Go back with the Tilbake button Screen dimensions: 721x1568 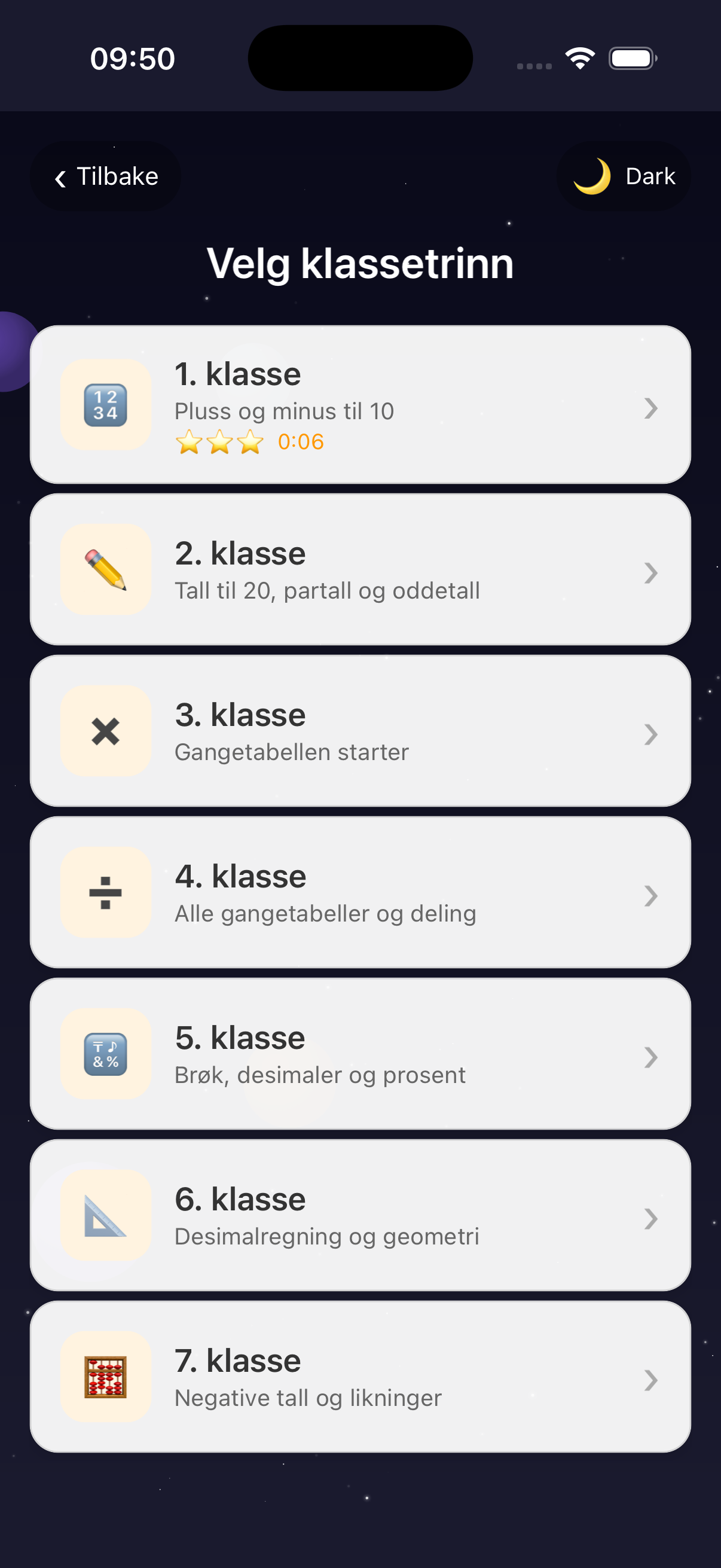(x=106, y=176)
